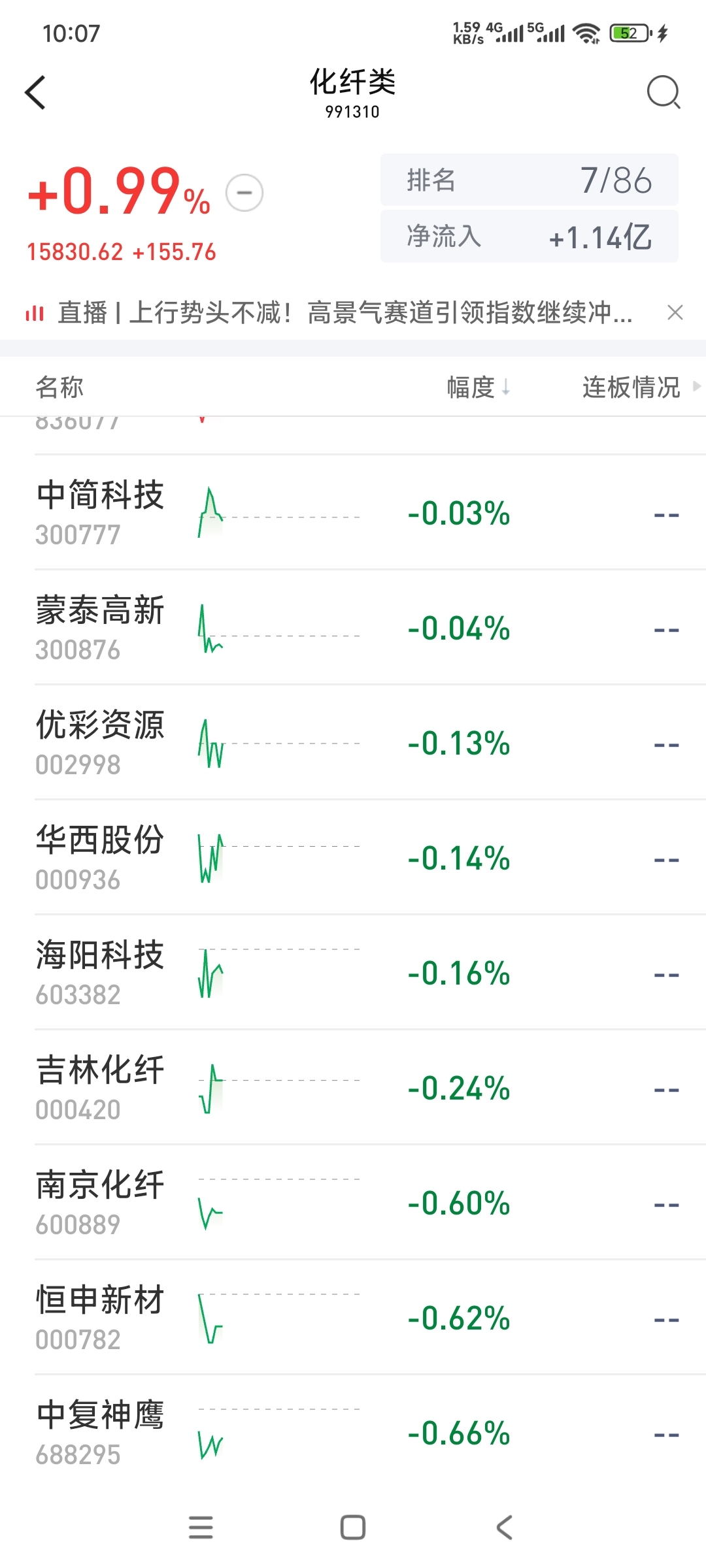
Task: Open stock 优彩资源 002998
Action: tap(353, 743)
